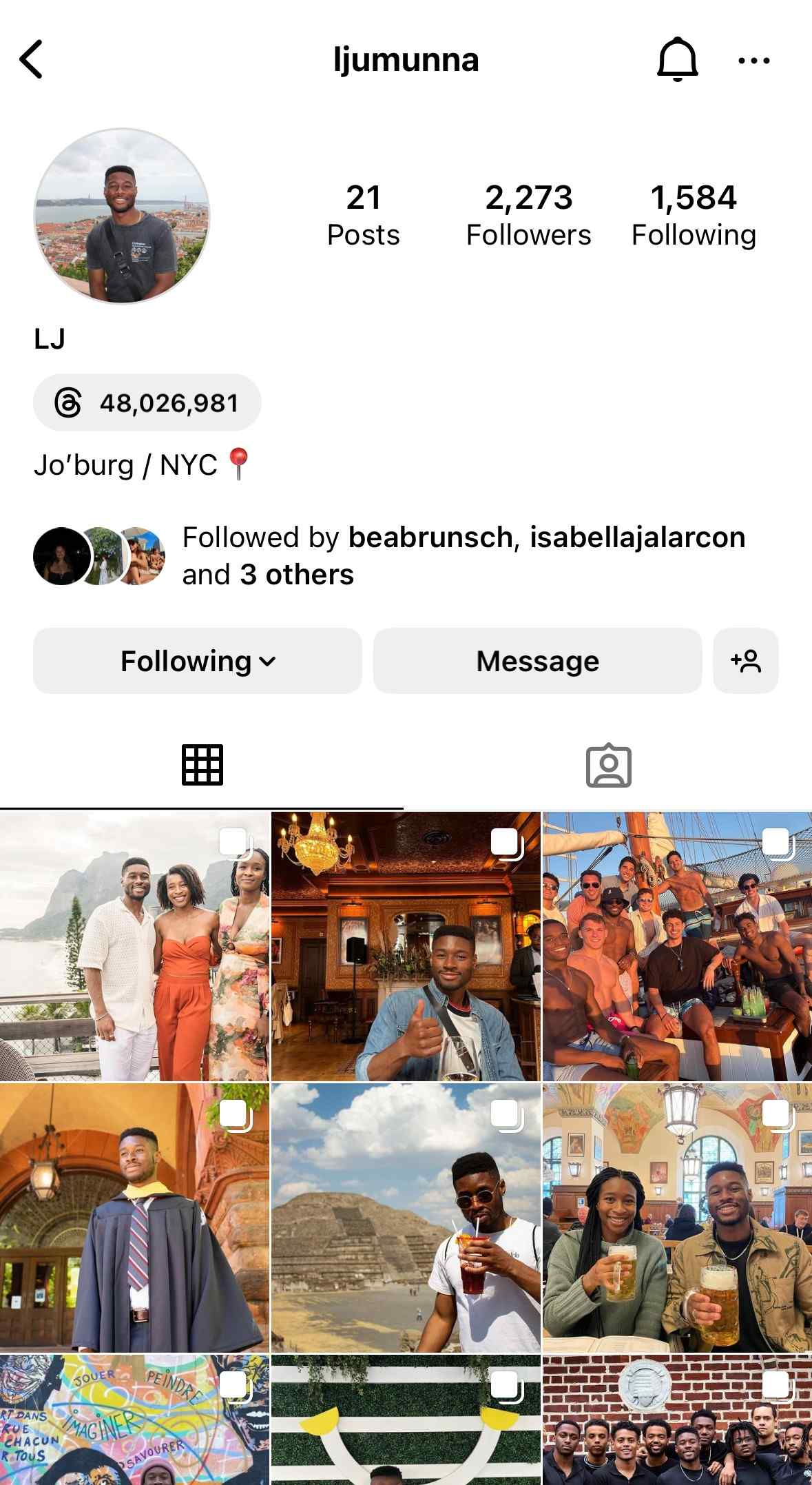Open the thumbs-up post under the chandelier
812x1485 pixels.
[406, 946]
